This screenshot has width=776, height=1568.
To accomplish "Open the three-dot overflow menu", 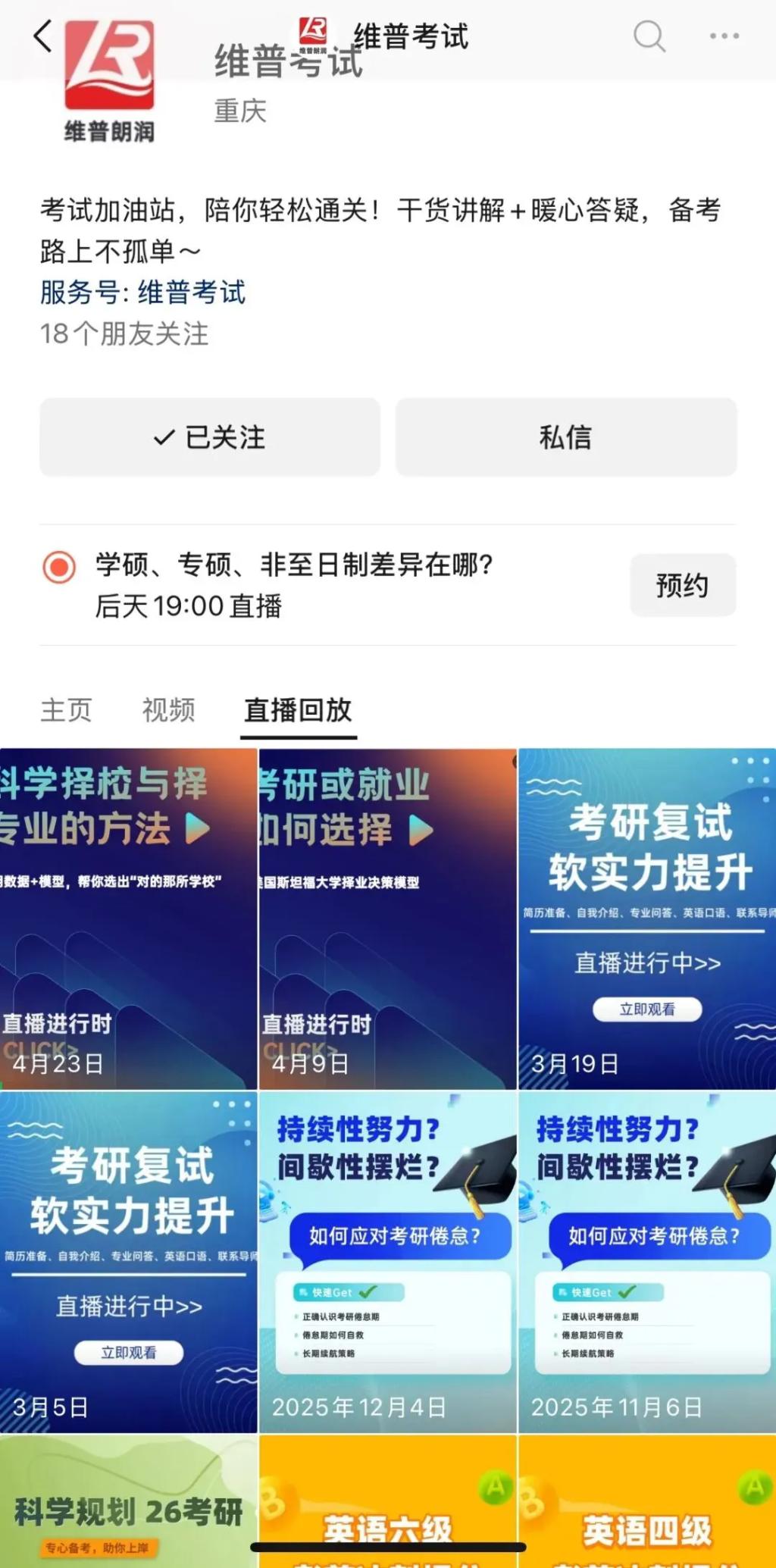I will coord(724,36).
